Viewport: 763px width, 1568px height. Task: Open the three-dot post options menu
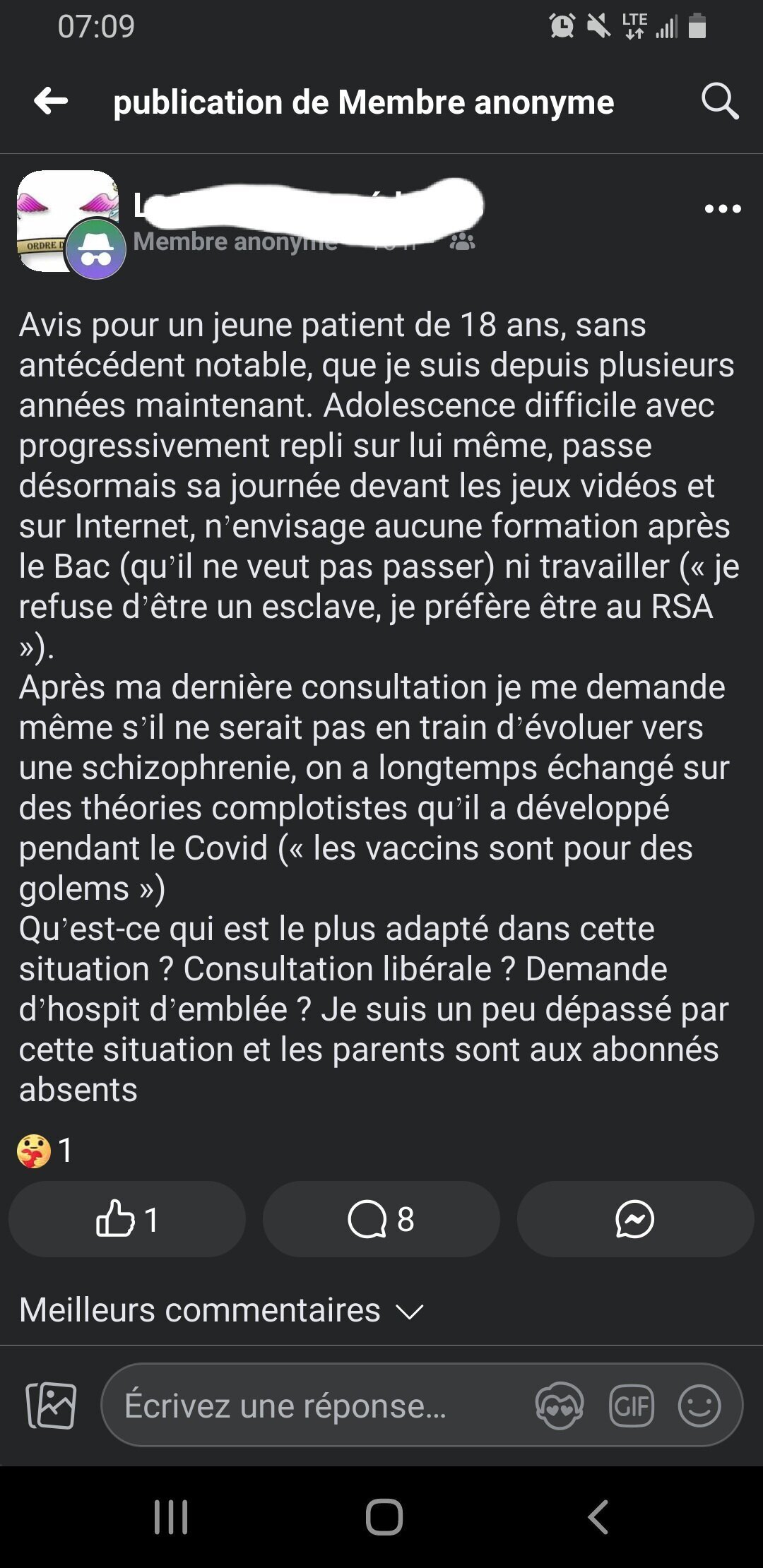(723, 208)
